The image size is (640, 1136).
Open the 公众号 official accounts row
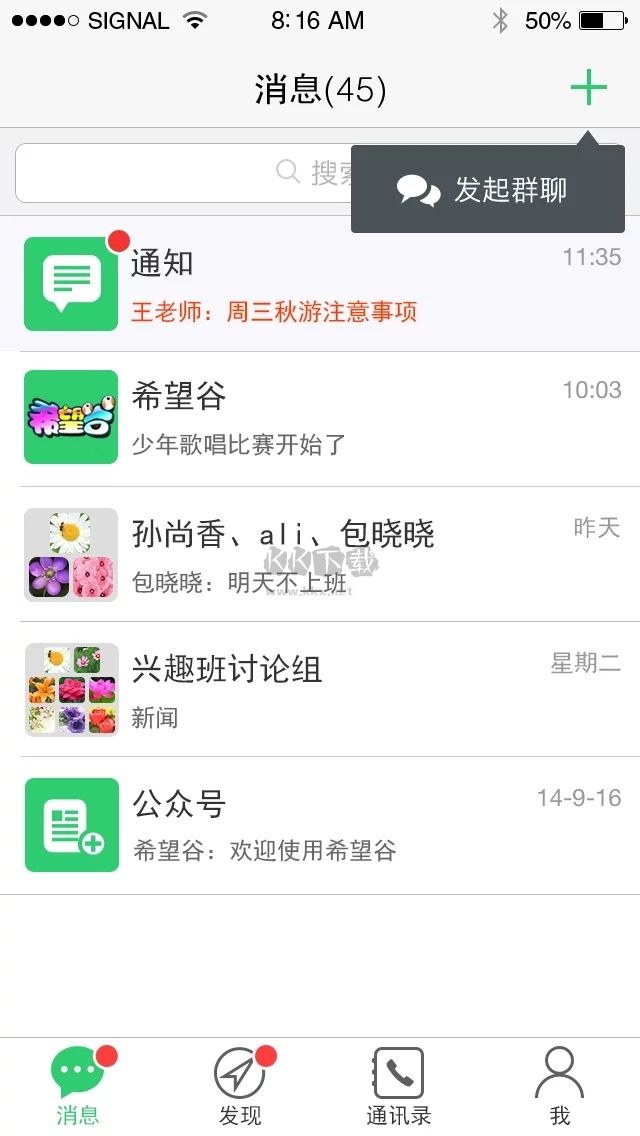point(320,825)
